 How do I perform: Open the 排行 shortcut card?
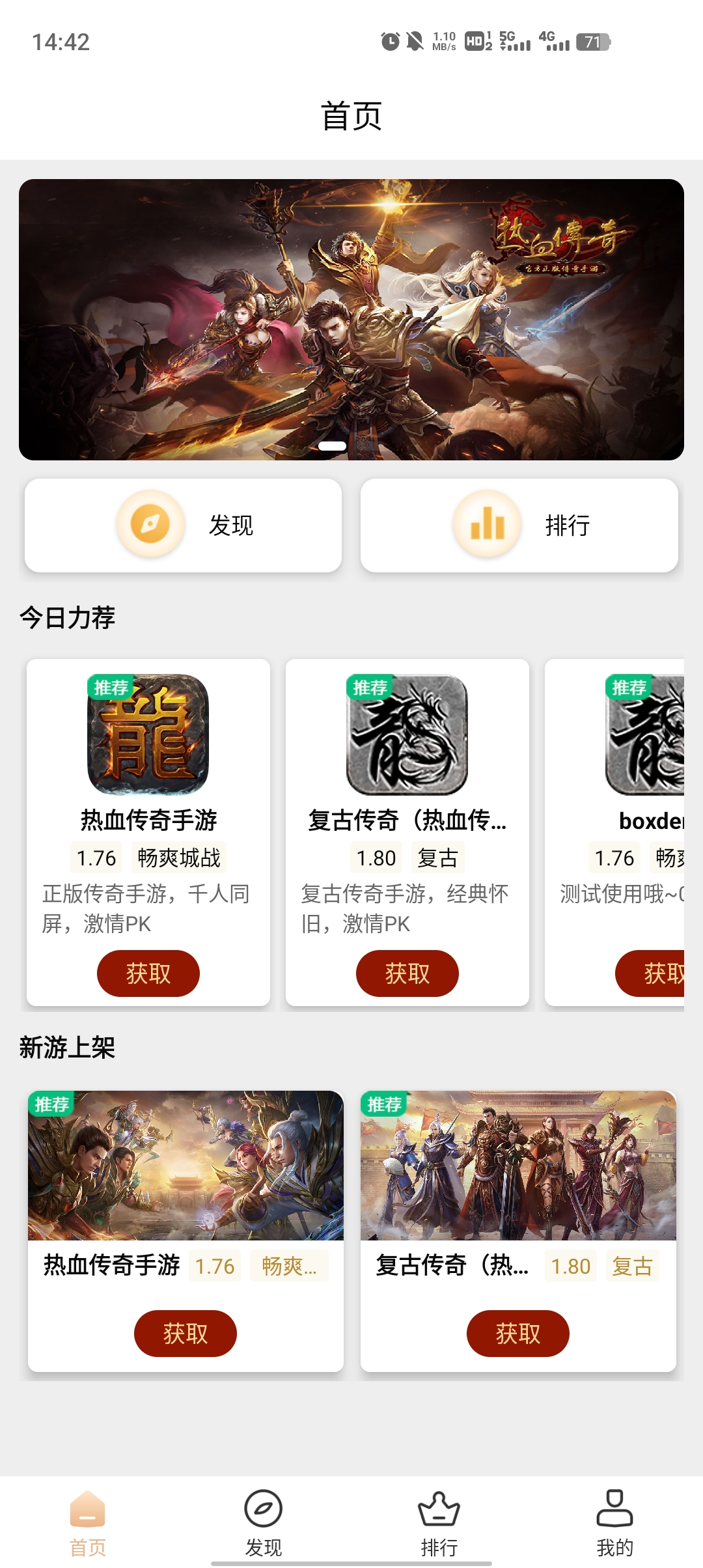click(519, 525)
